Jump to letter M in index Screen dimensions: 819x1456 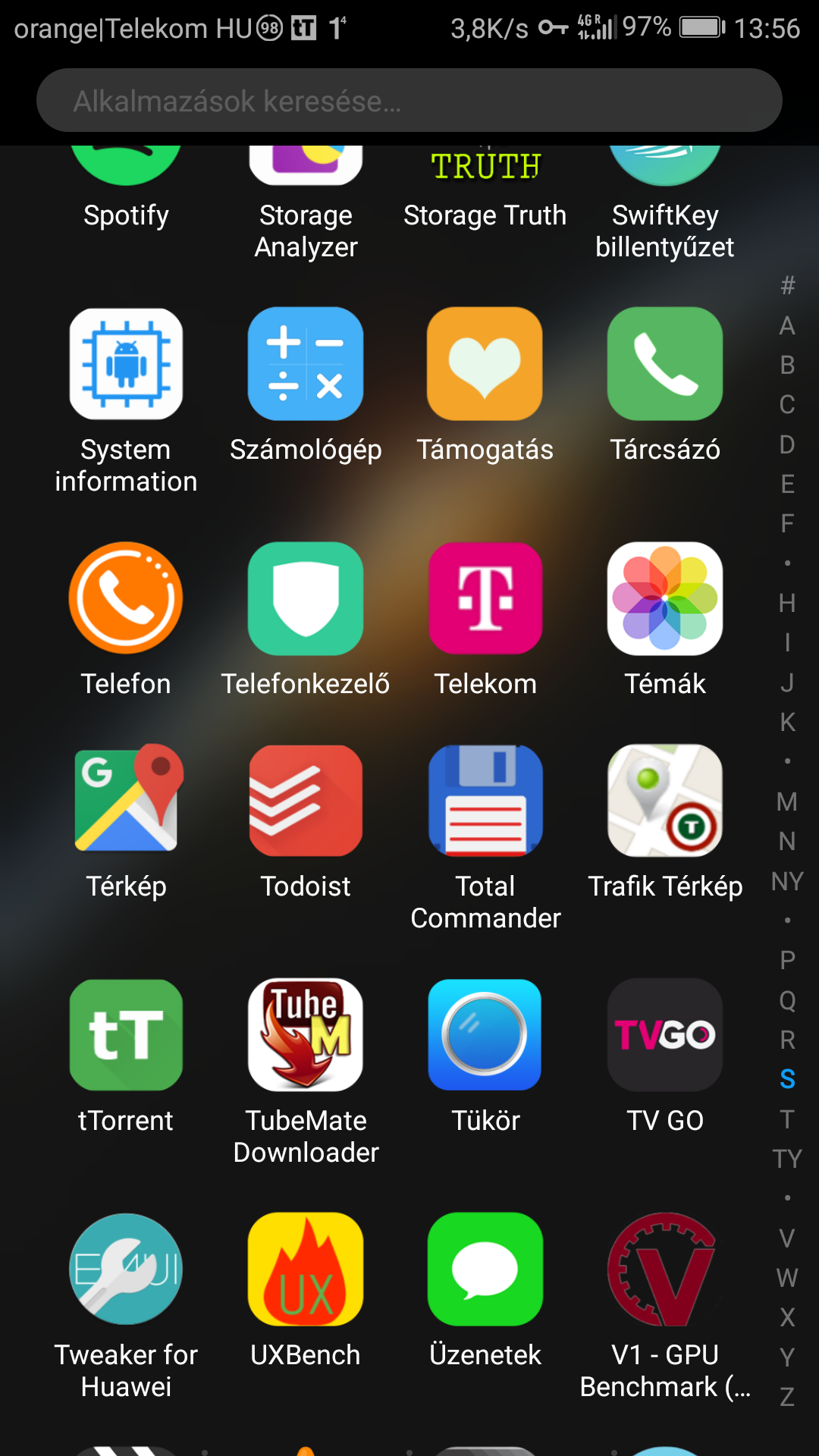tap(787, 802)
